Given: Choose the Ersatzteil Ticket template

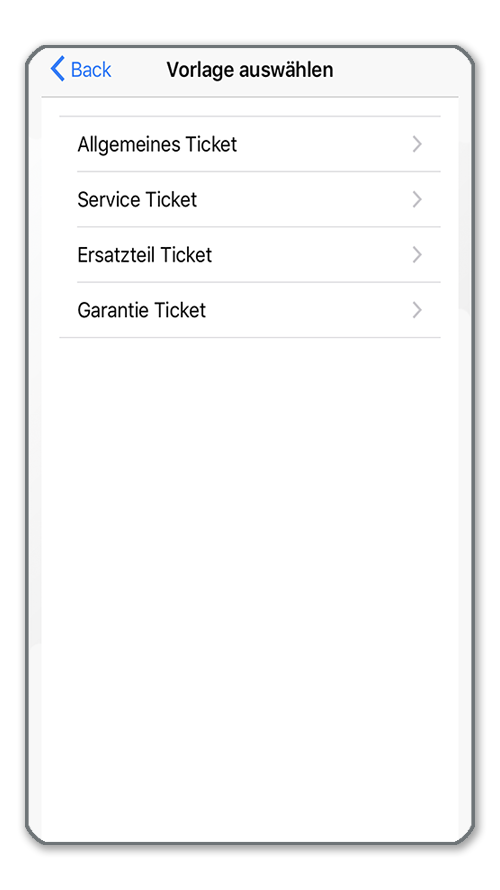Looking at the screenshot, I should pyautogui.click(x=250, y=255).
